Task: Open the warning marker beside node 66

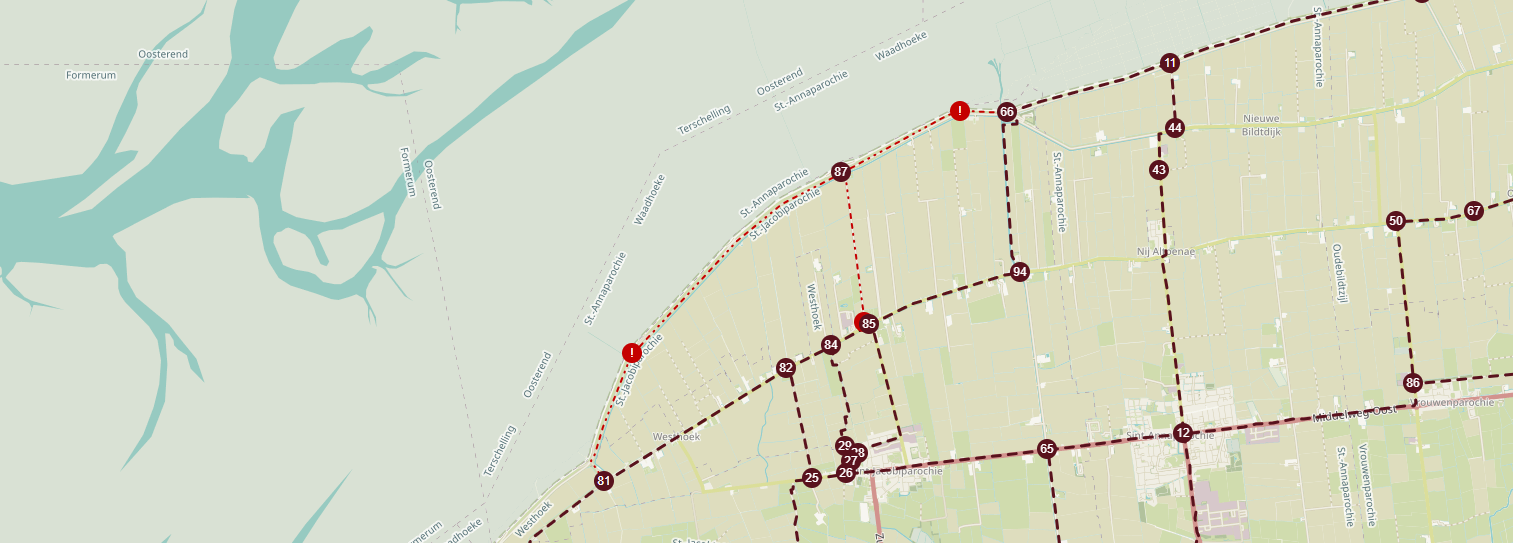Action: 960,110
